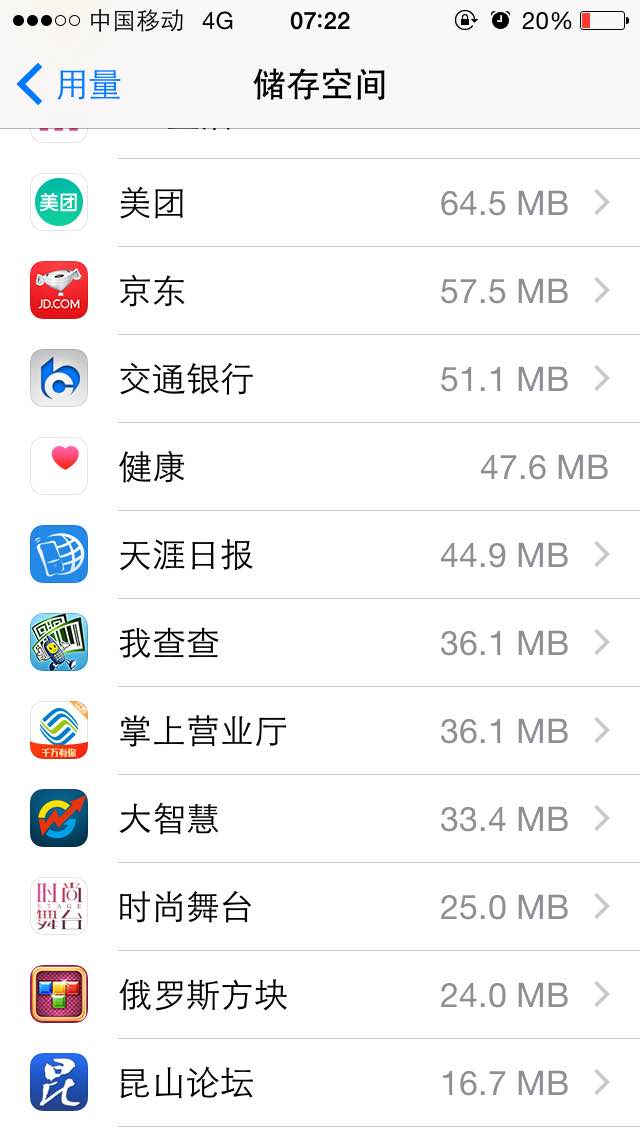View storage details for 昆山论坛
This screenshot has width=640, height=1136.
point(320,1083)
